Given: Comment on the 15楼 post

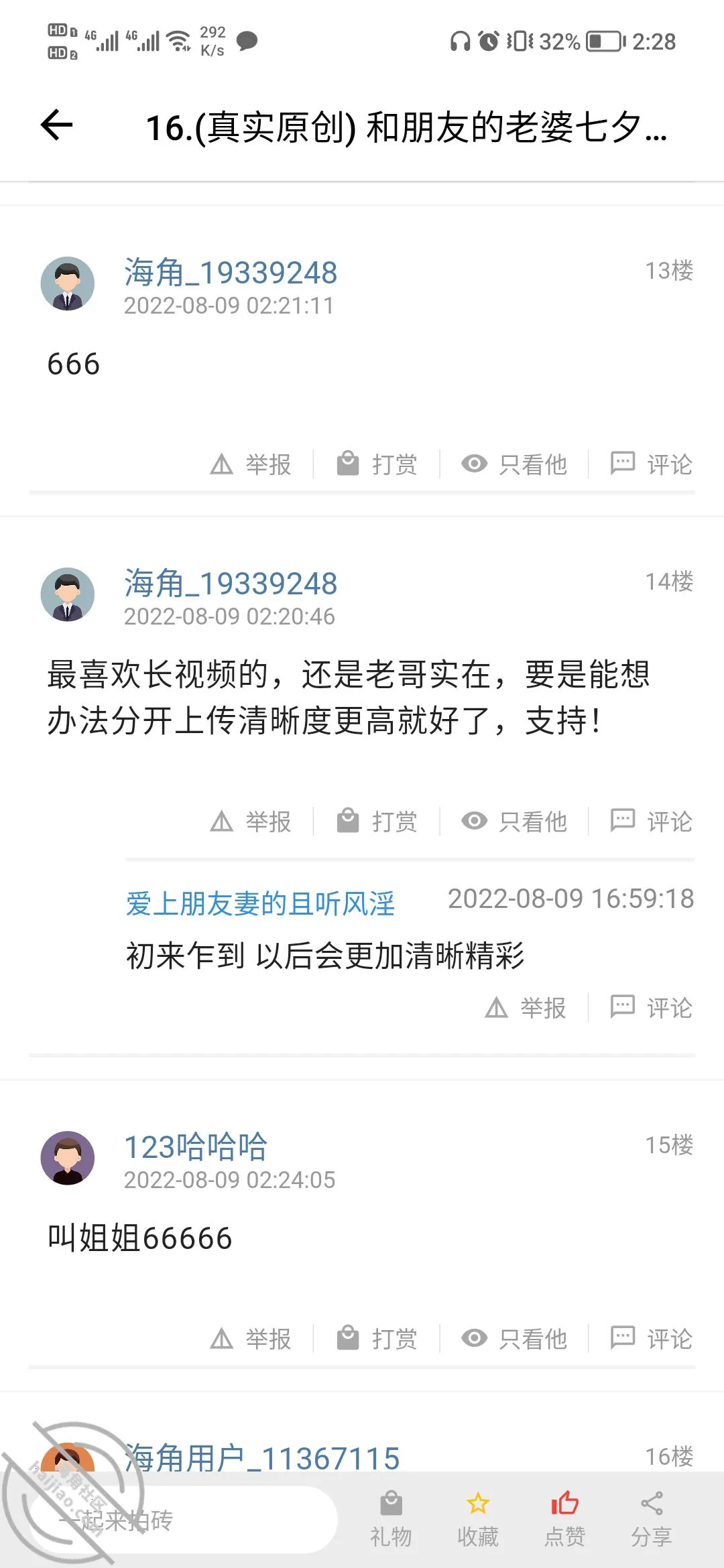Looking at the screenshot, I should pos(651,1338).
